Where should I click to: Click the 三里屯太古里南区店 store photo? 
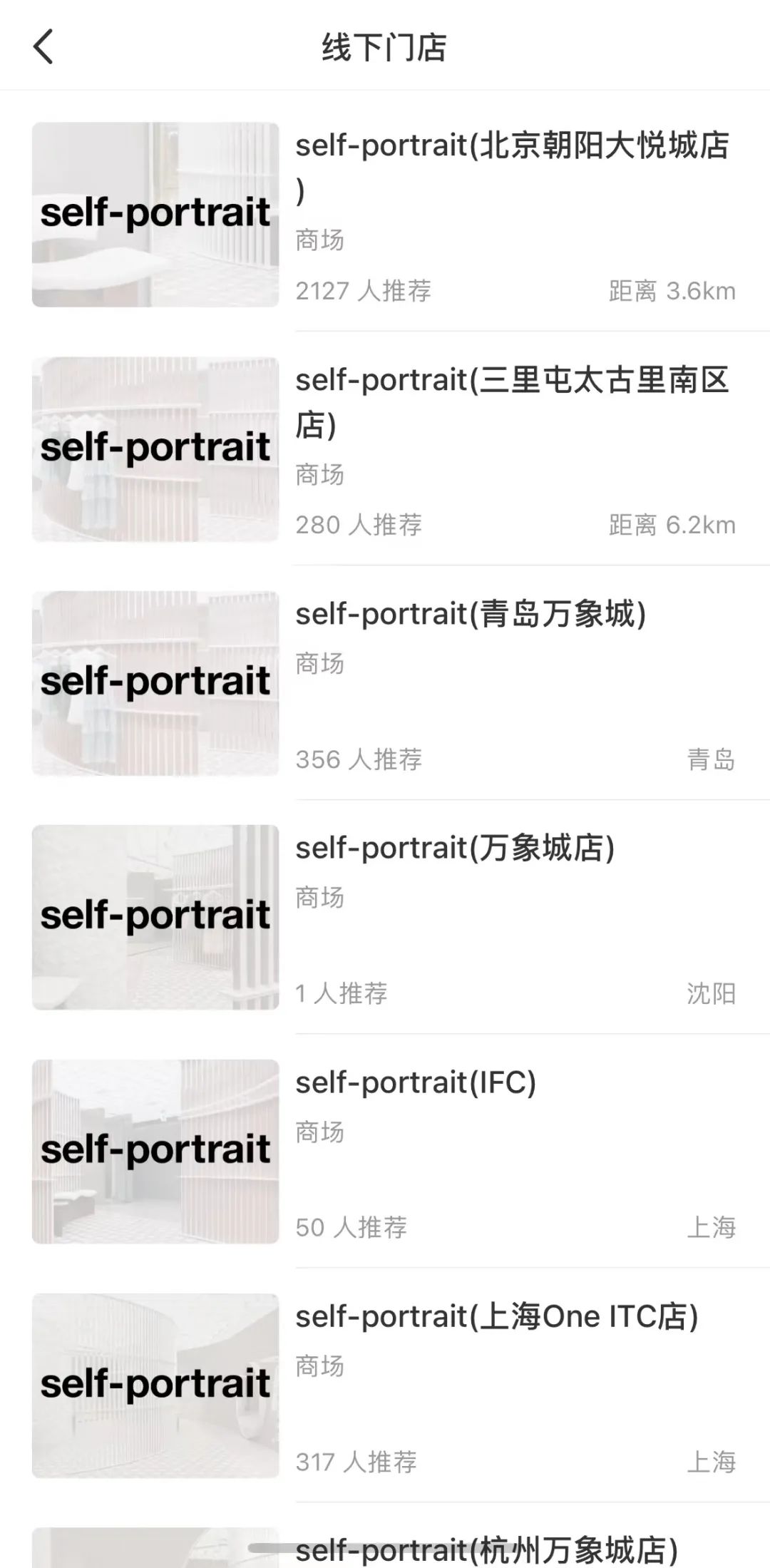point(155,450)
